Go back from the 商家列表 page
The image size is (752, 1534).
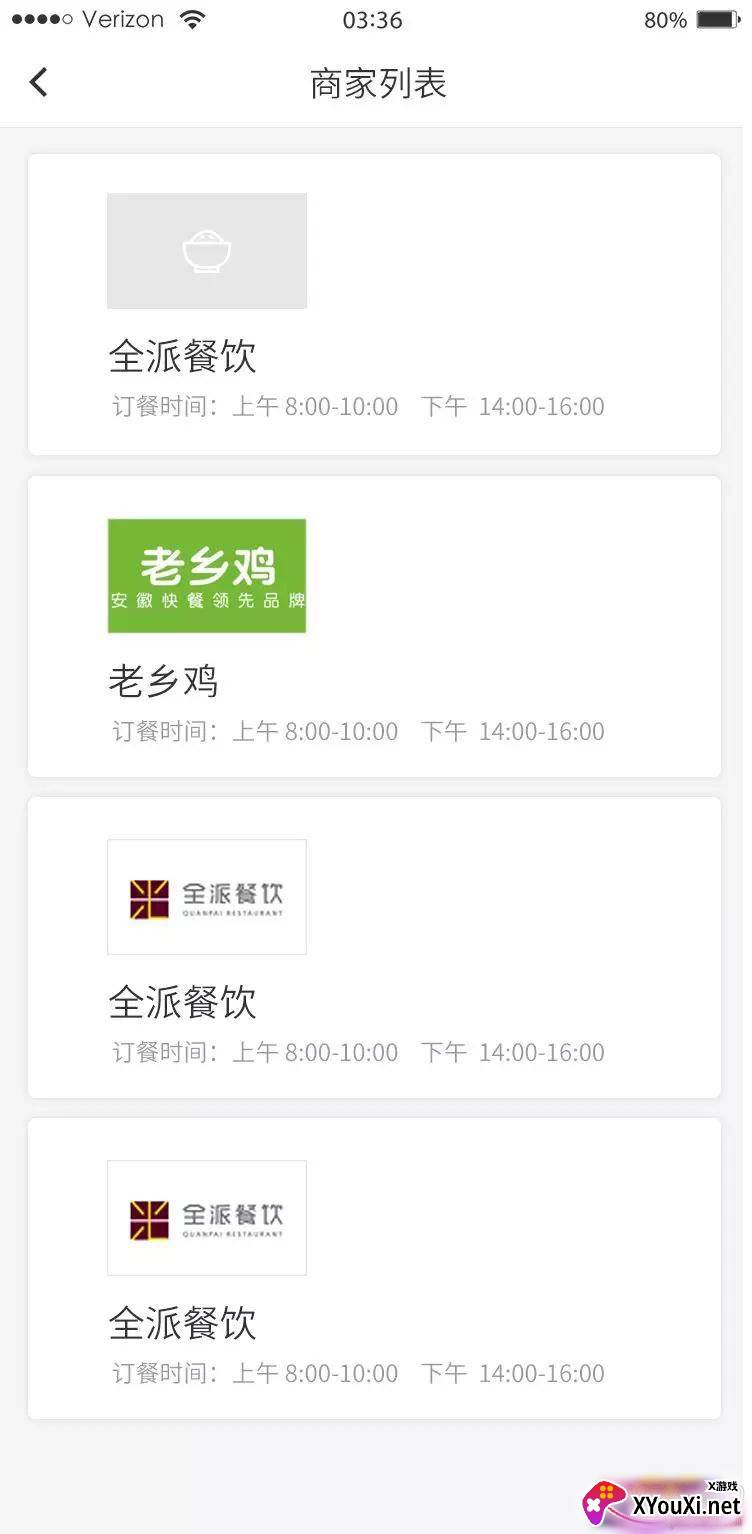pyautogui.click(x=38, y=82)
